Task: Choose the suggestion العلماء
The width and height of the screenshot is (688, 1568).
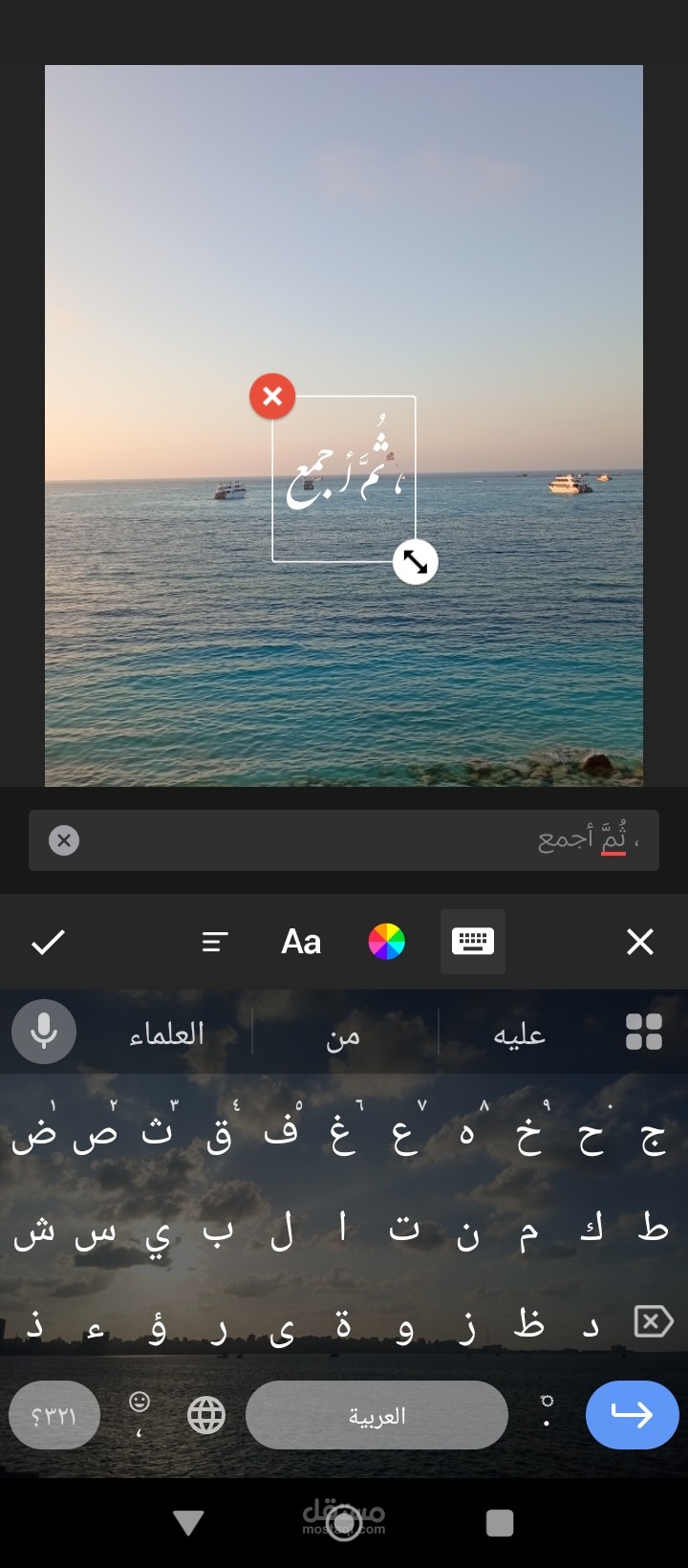Action: [167, 1034]
